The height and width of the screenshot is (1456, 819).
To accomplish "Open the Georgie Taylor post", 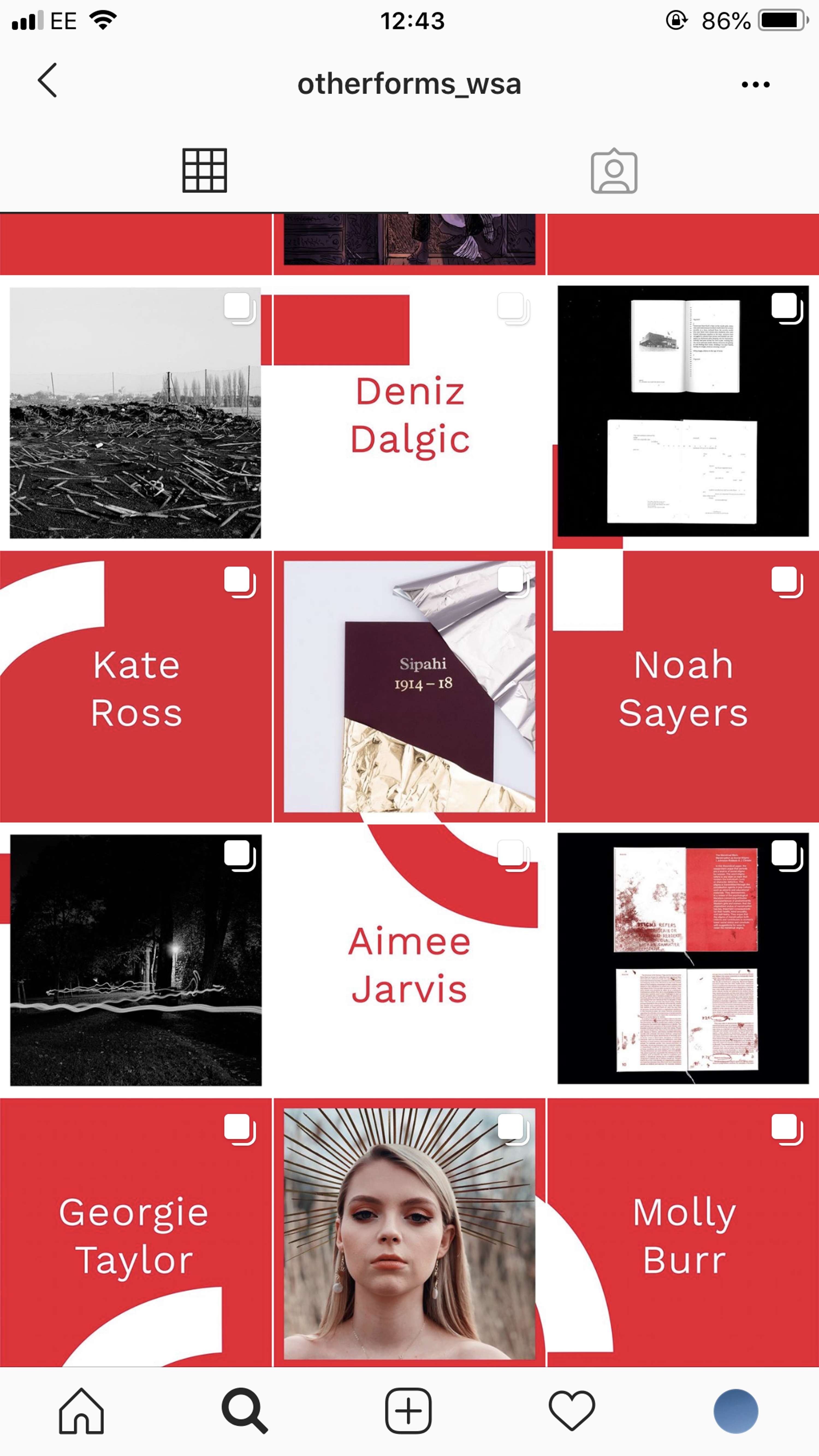I will click(136, 1235).
